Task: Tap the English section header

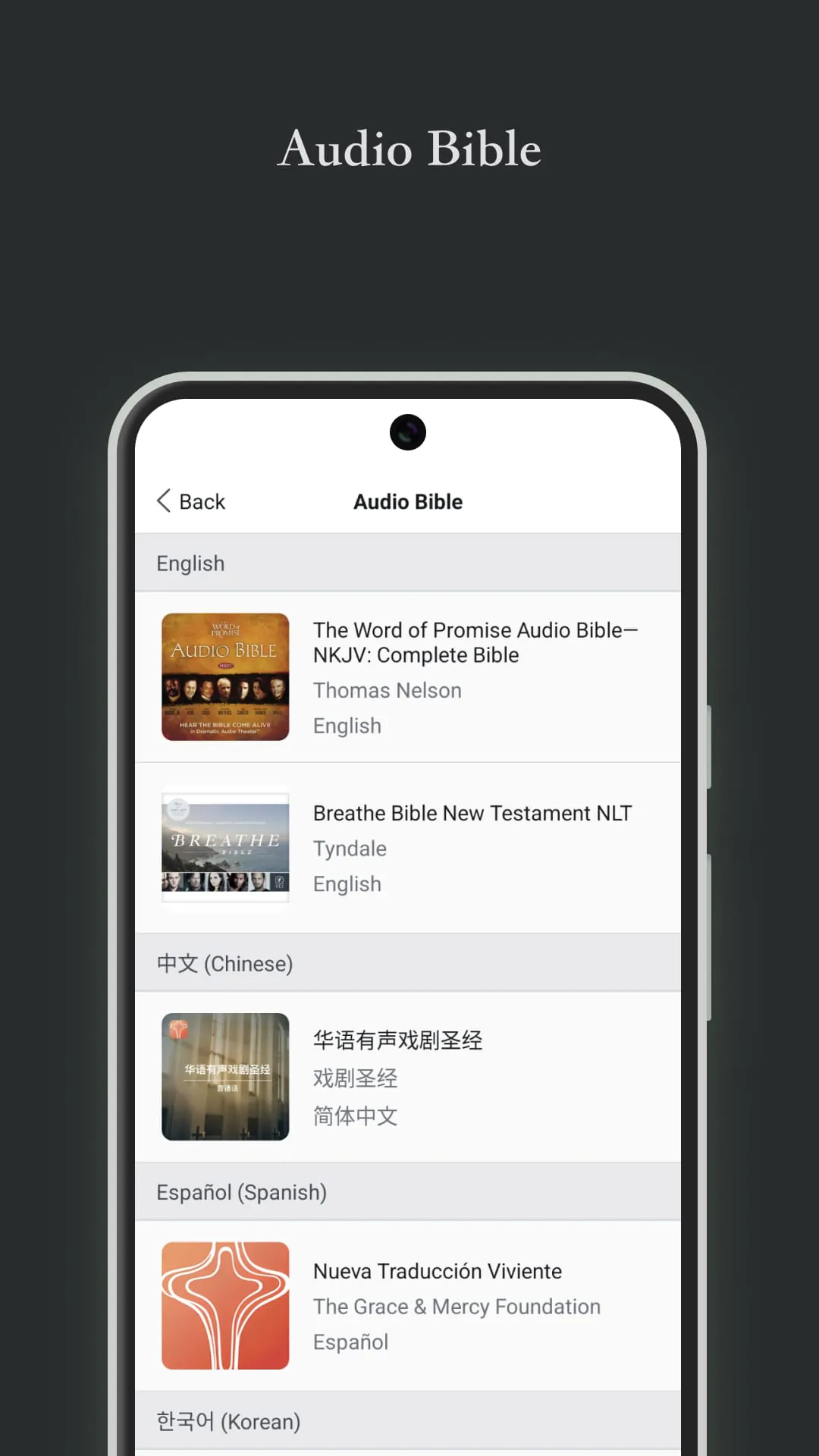Action: point(190,563)
